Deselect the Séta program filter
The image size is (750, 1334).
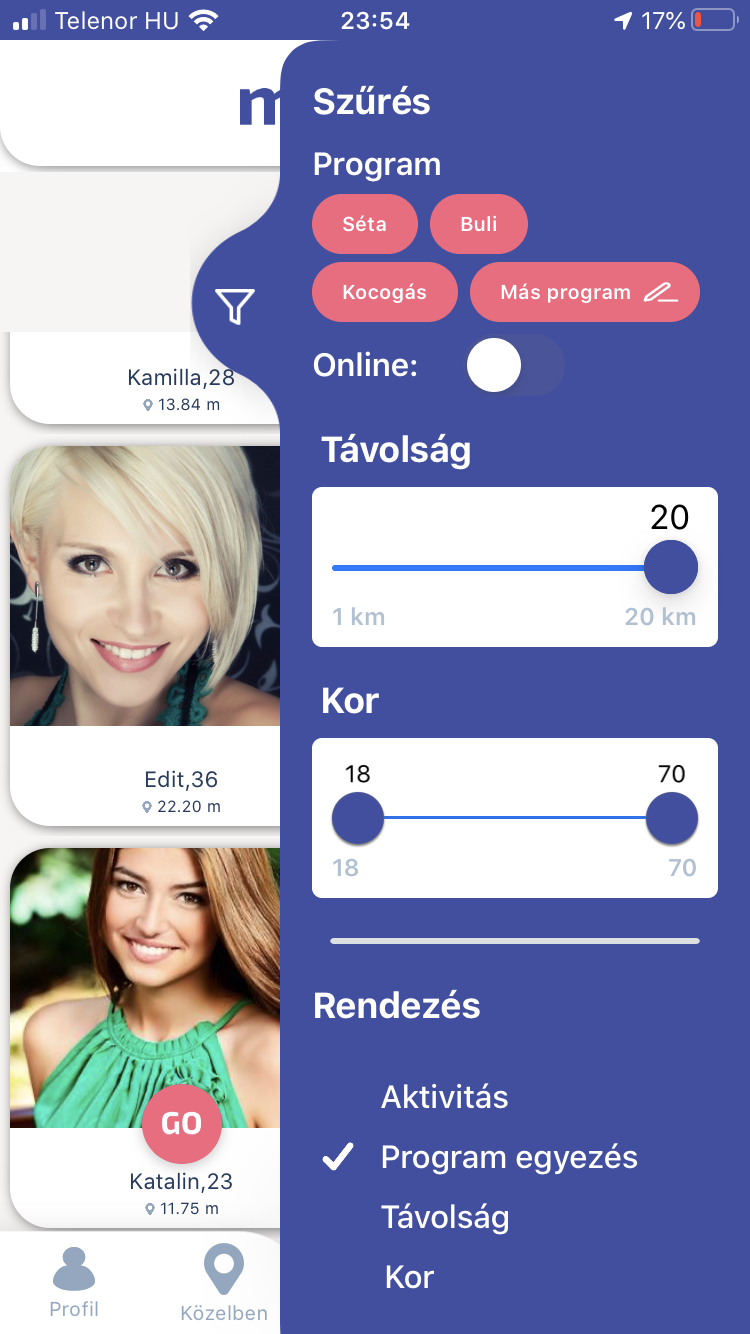tap(364, 224)
